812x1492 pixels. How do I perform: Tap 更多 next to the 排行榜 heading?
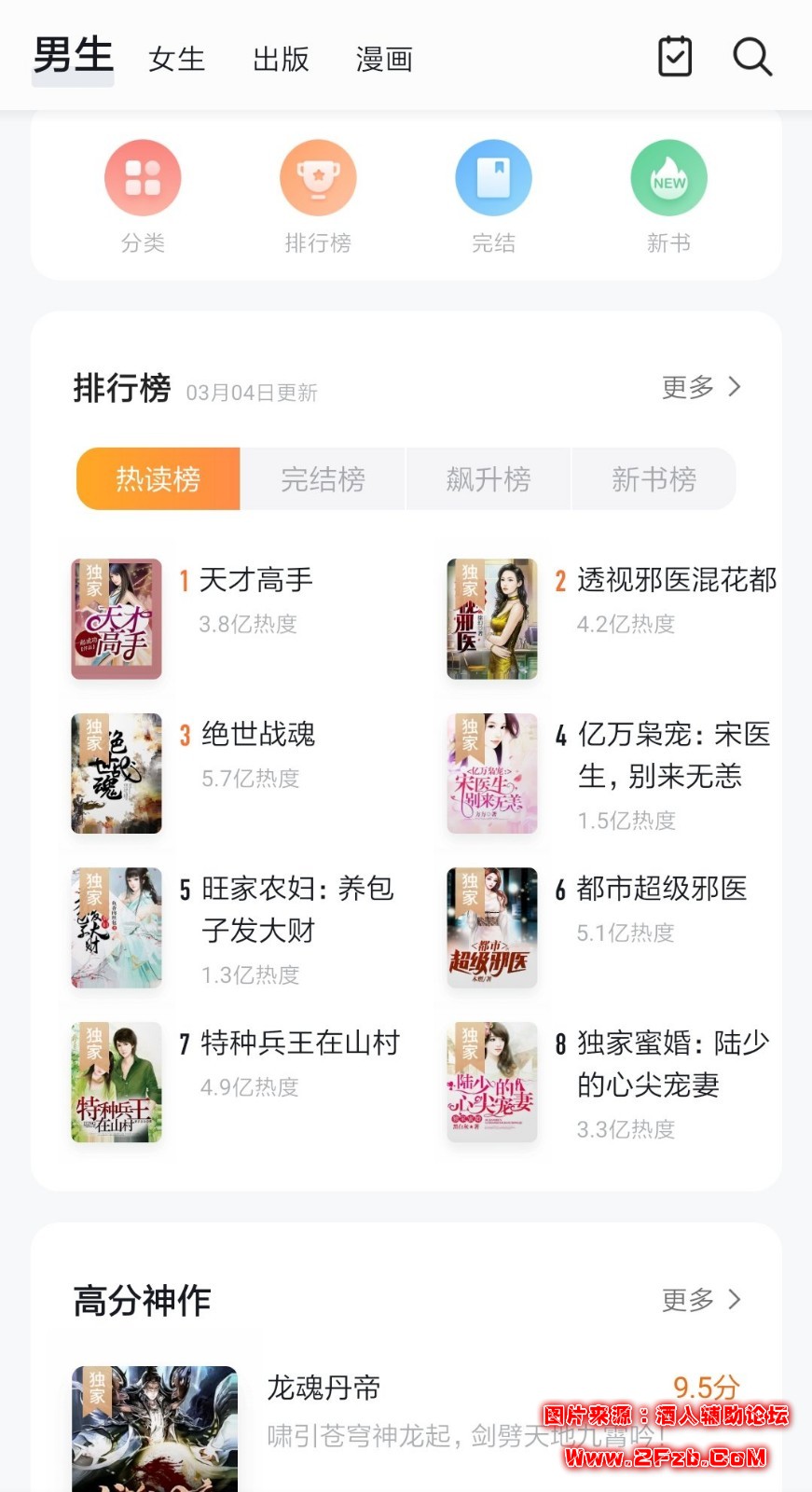(x=701, y=387)
